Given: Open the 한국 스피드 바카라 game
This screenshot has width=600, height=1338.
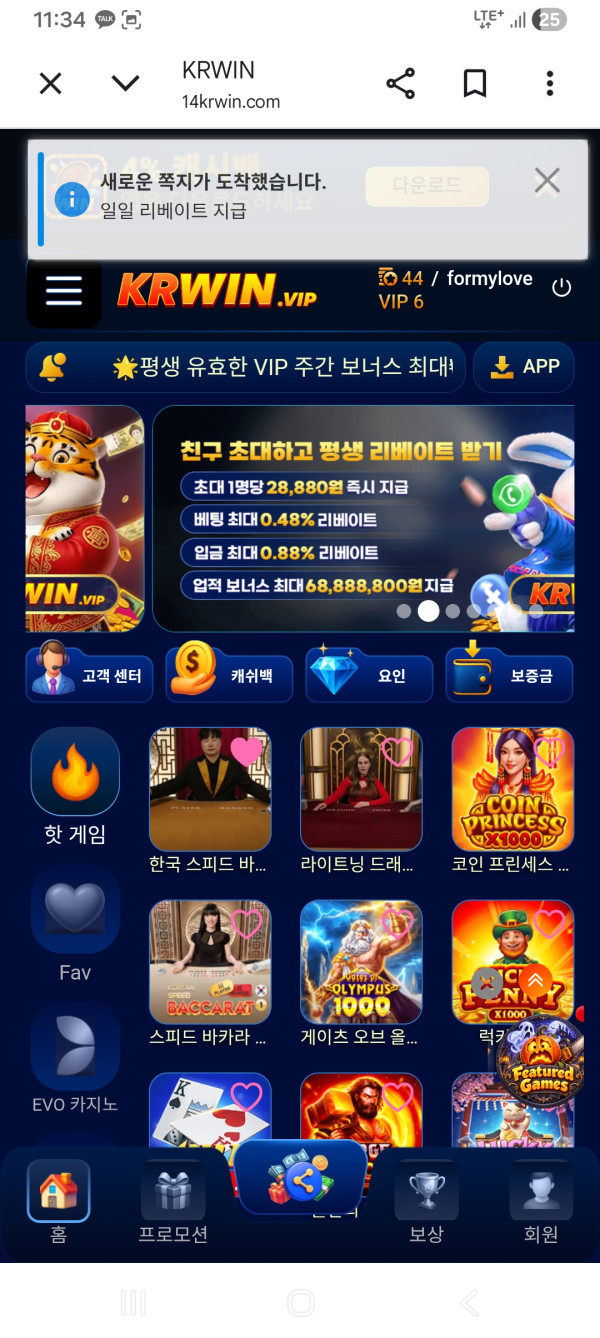Looking at the screenshot, I should point(210,802).
